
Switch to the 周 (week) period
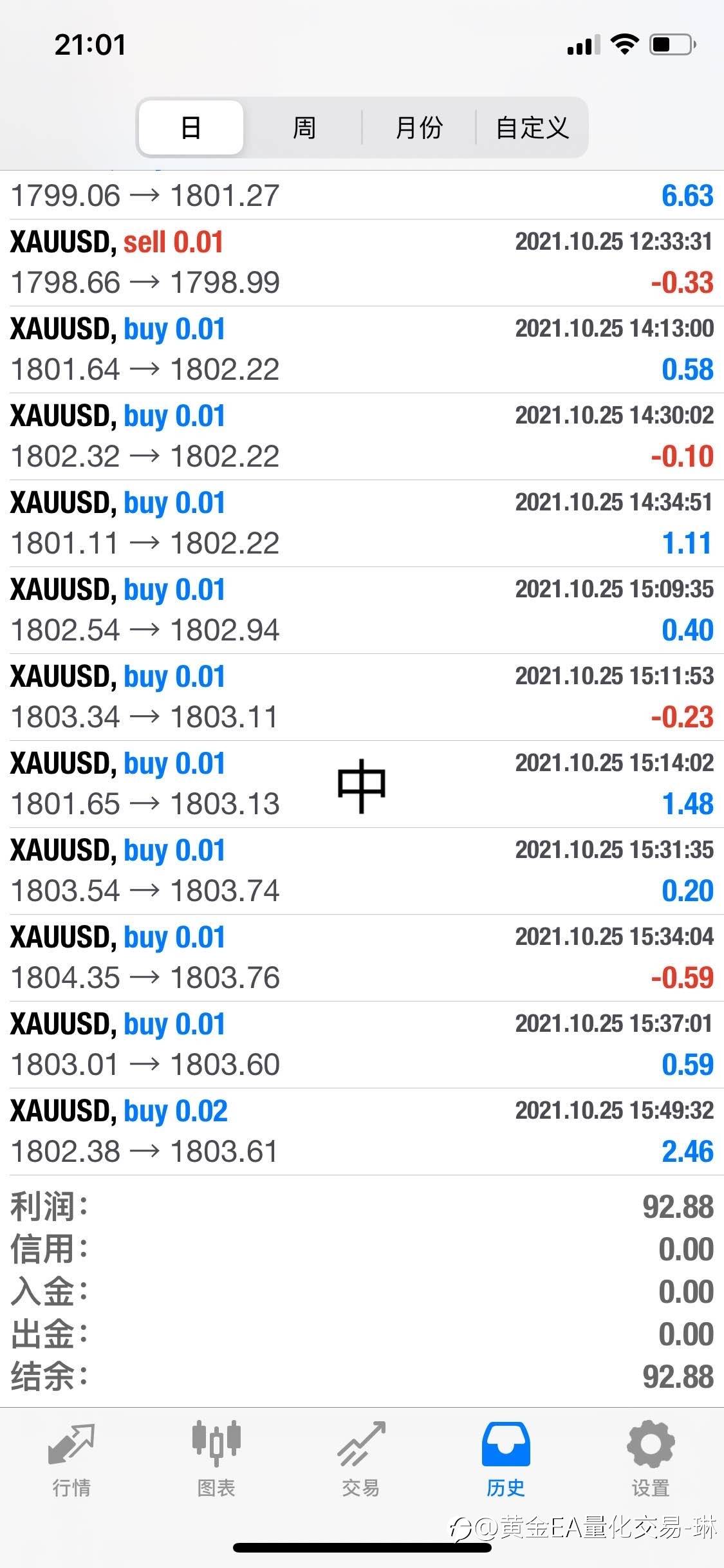click(304, 127)
